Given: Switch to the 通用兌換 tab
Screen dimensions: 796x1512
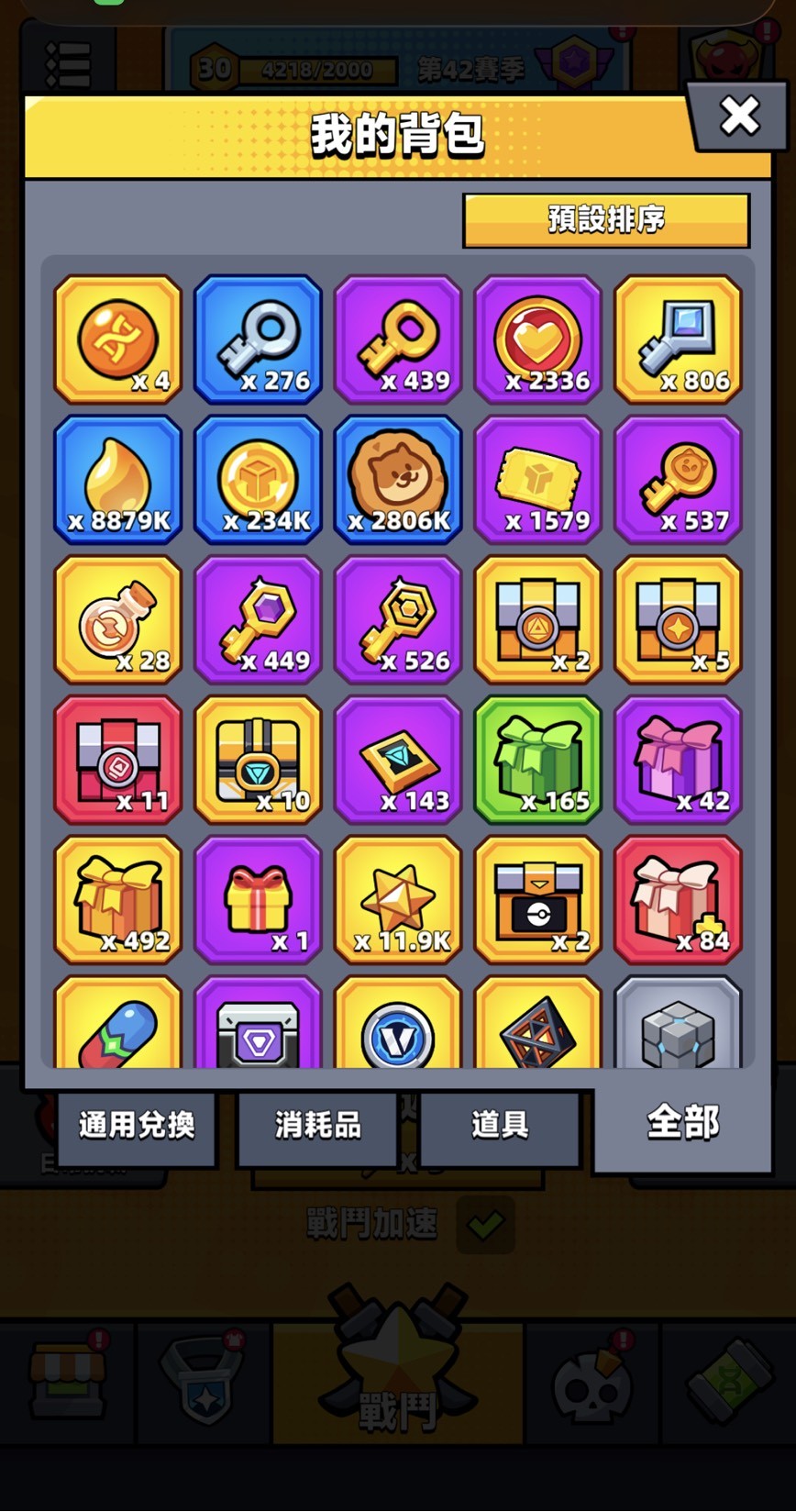Looking at the screenshot, I should click(137, 1126).
